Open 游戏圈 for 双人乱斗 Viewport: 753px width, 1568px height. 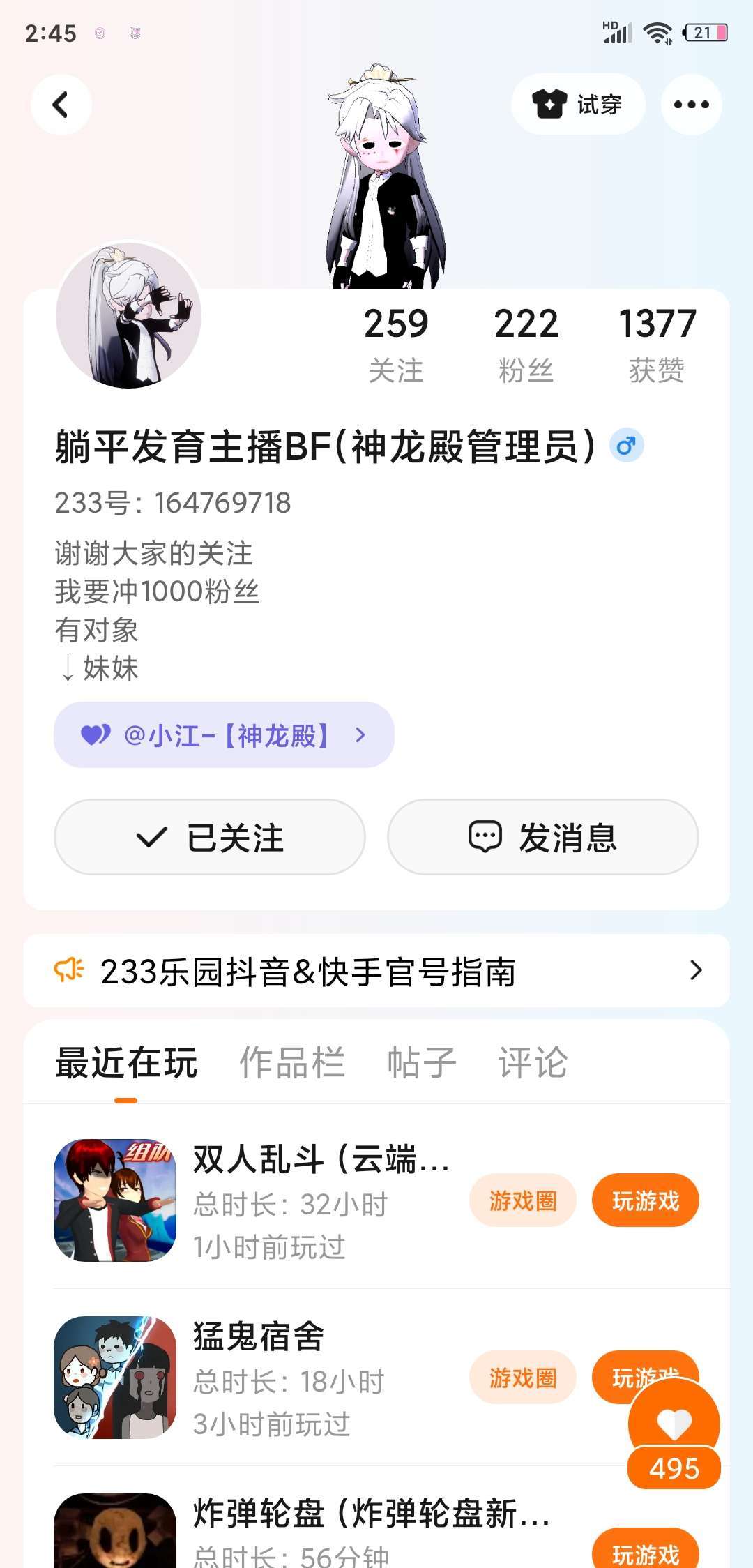tap(523, 1200)
